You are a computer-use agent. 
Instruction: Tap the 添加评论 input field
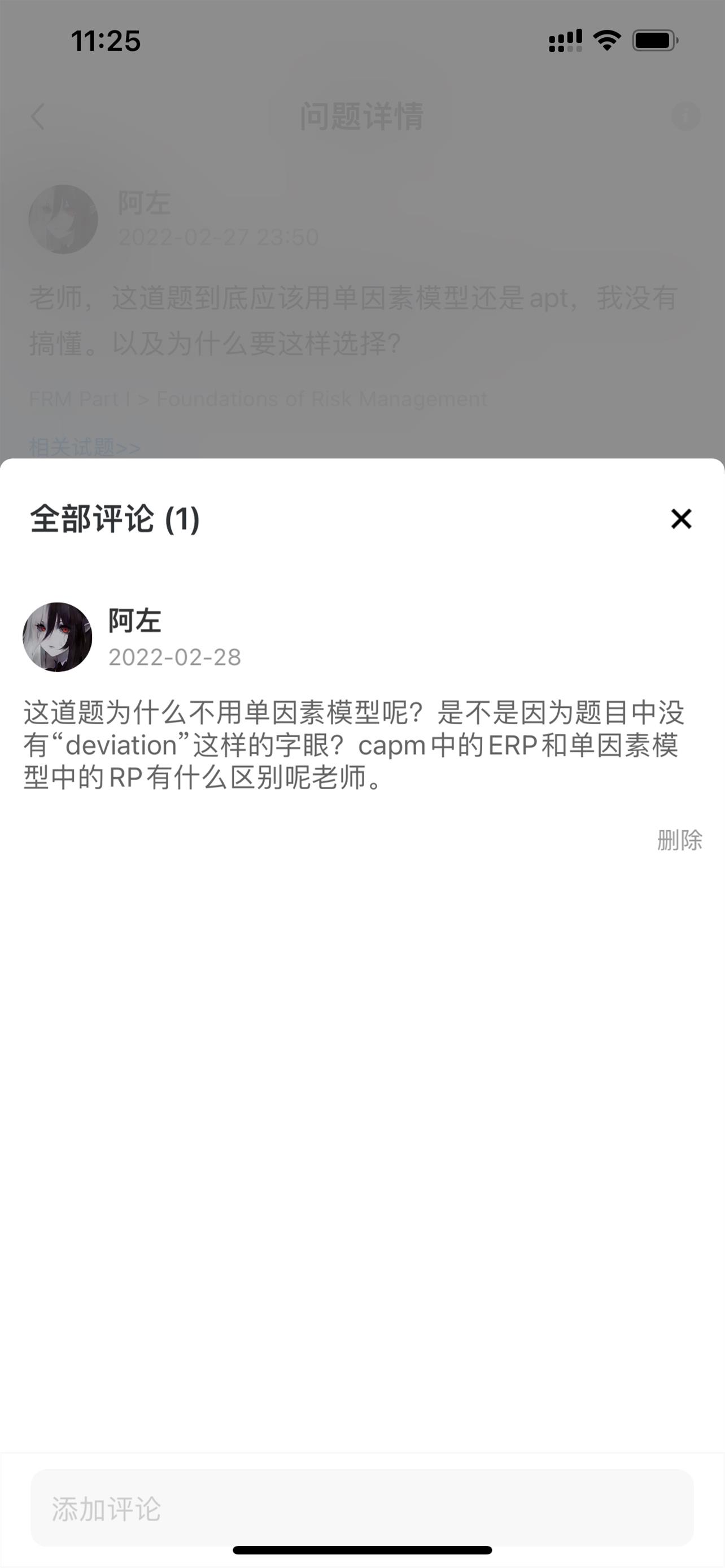pos(361,1508)
